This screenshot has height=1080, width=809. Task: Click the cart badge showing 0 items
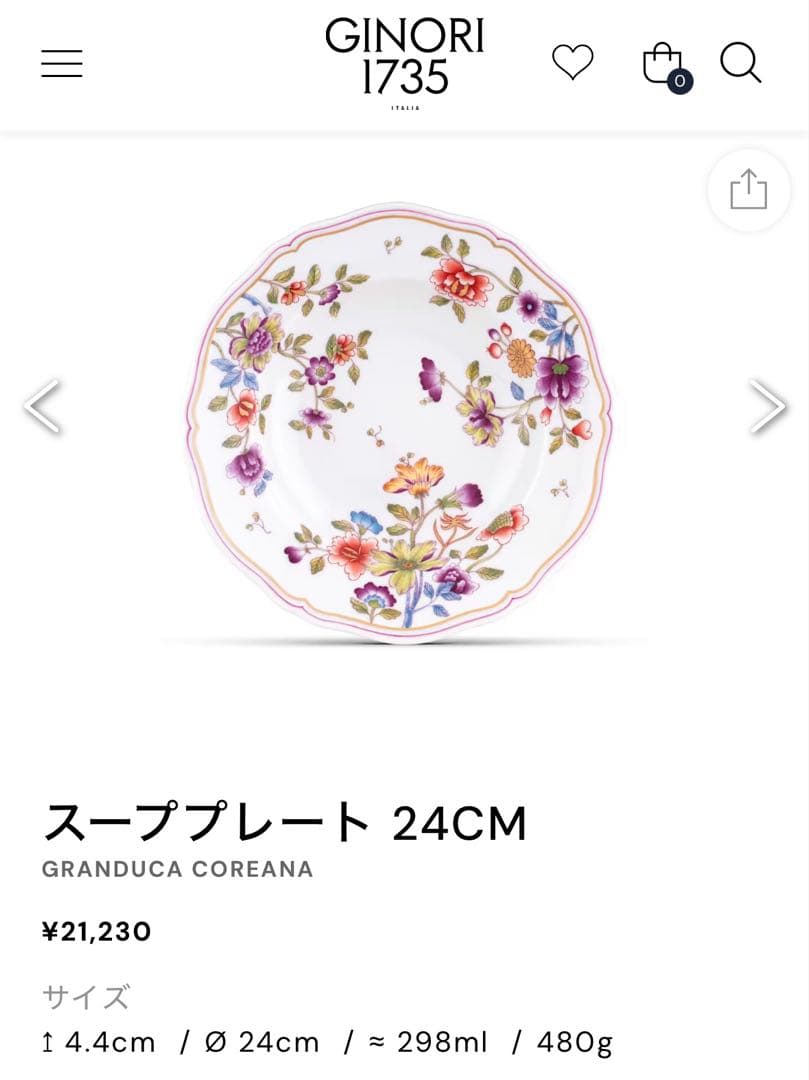679,79
